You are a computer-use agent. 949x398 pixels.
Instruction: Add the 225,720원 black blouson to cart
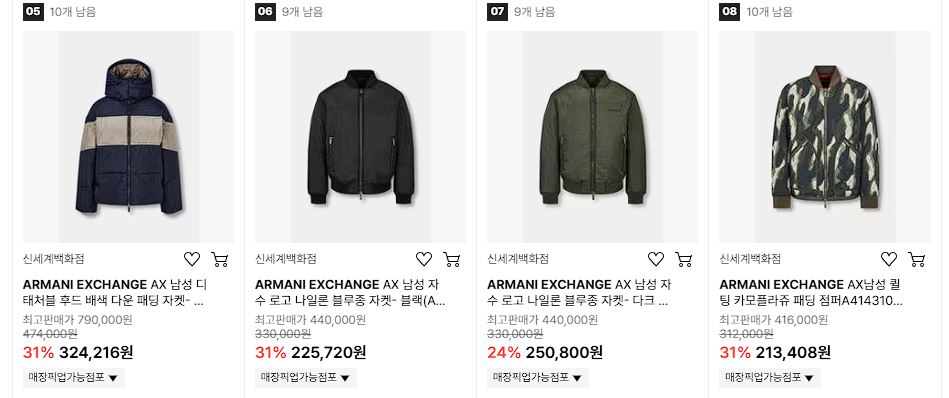452,259
